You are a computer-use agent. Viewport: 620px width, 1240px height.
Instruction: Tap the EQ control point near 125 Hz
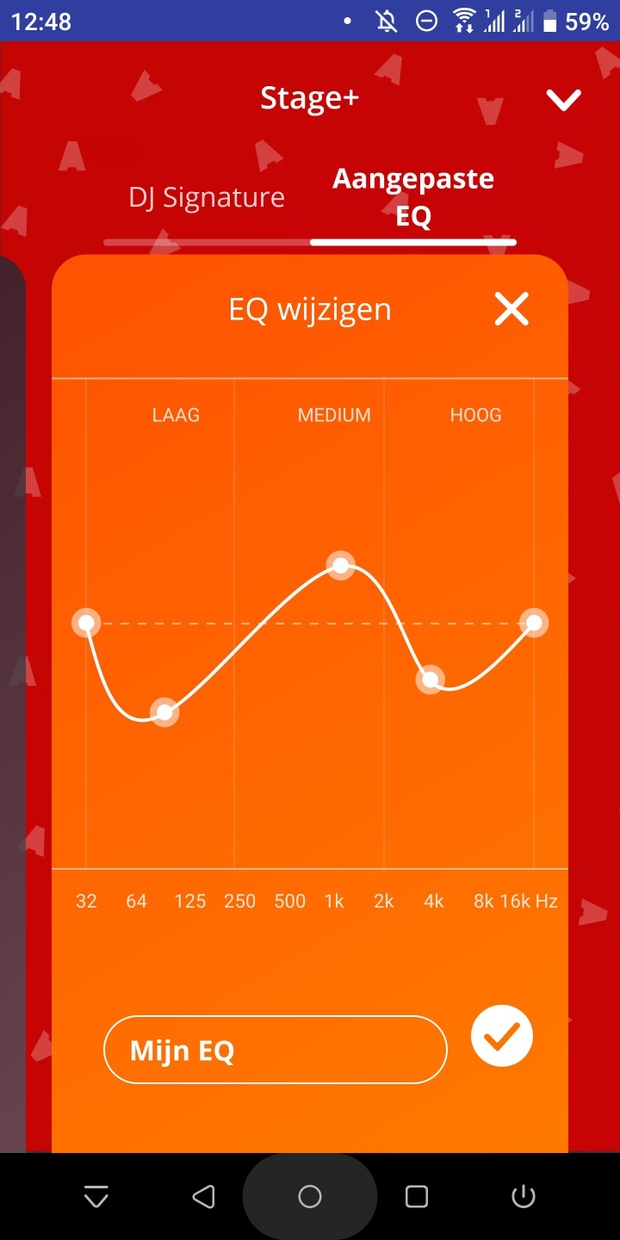[164, 712]
